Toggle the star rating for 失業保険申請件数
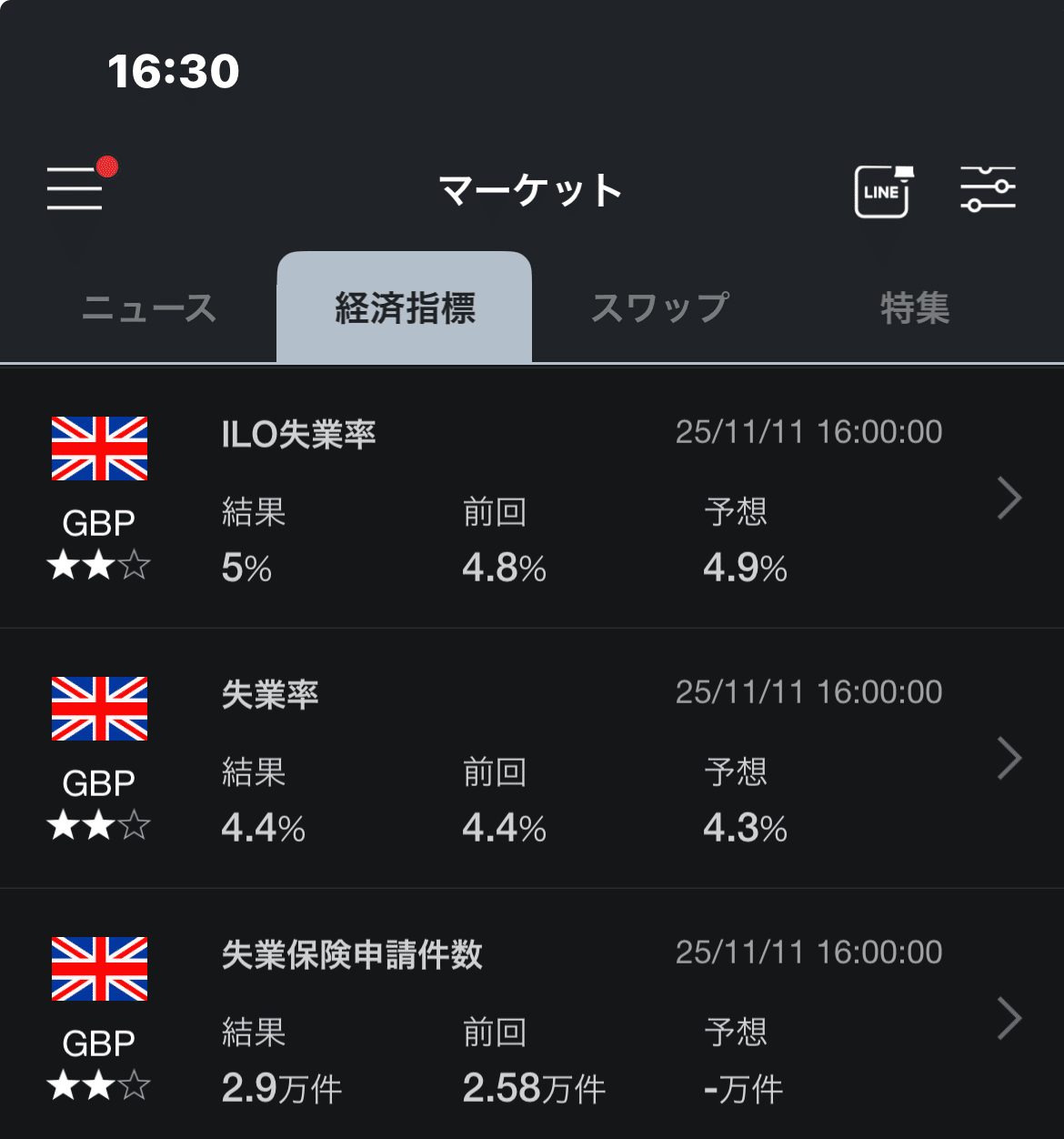 pyautogui.click(x=98, y=1086)
